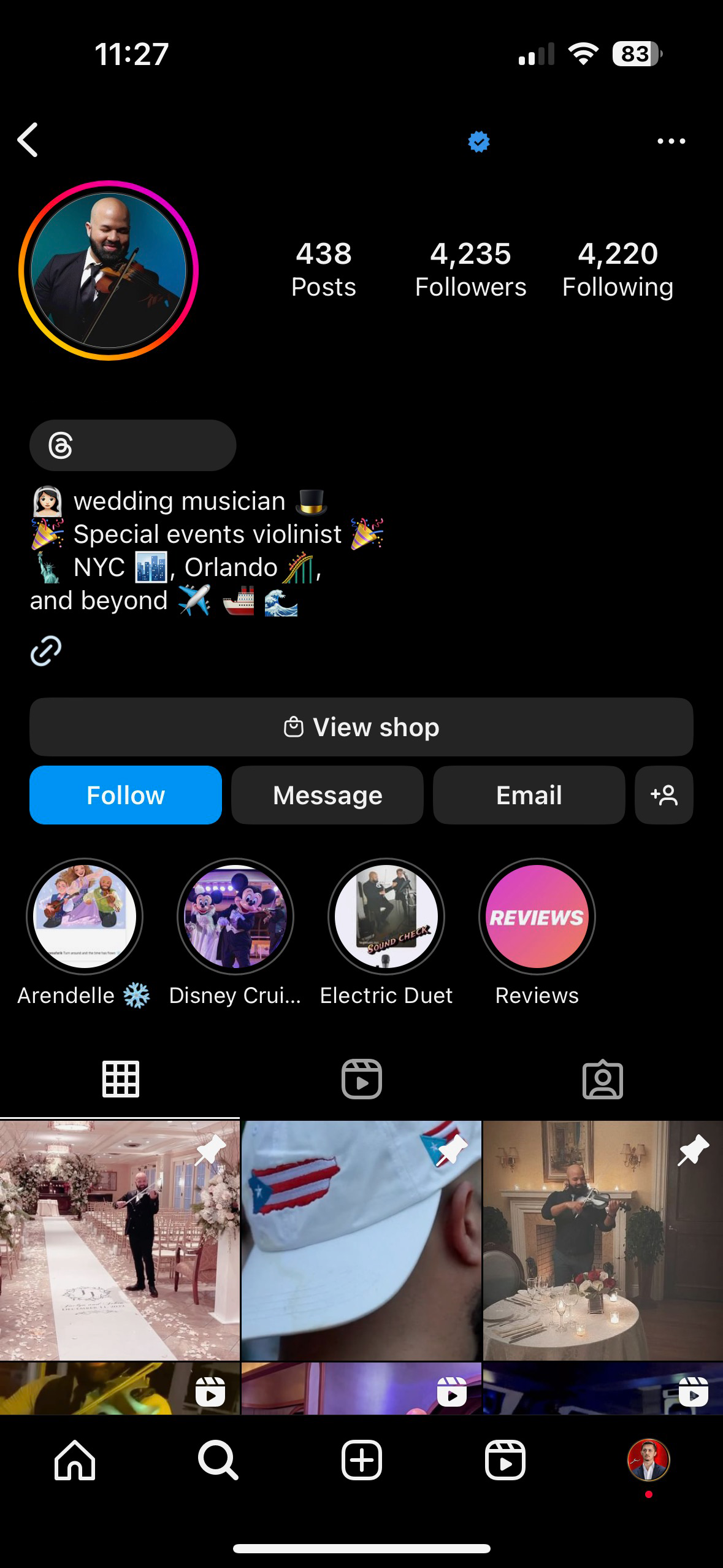723x1568 pixels.
Task: View the profile picture story
Action: (x=109, y=271)
